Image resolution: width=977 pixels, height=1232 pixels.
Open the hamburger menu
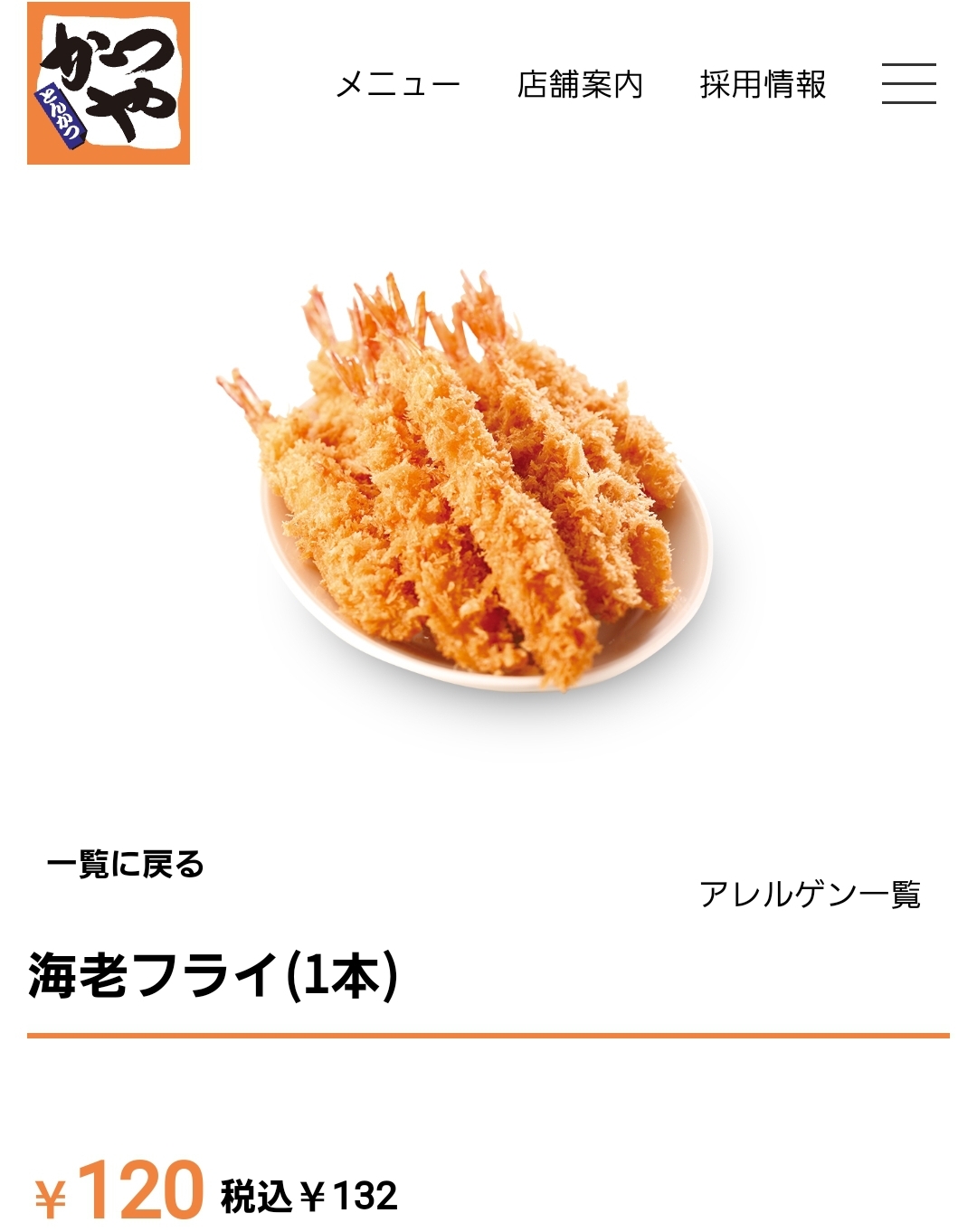(908, 83)
